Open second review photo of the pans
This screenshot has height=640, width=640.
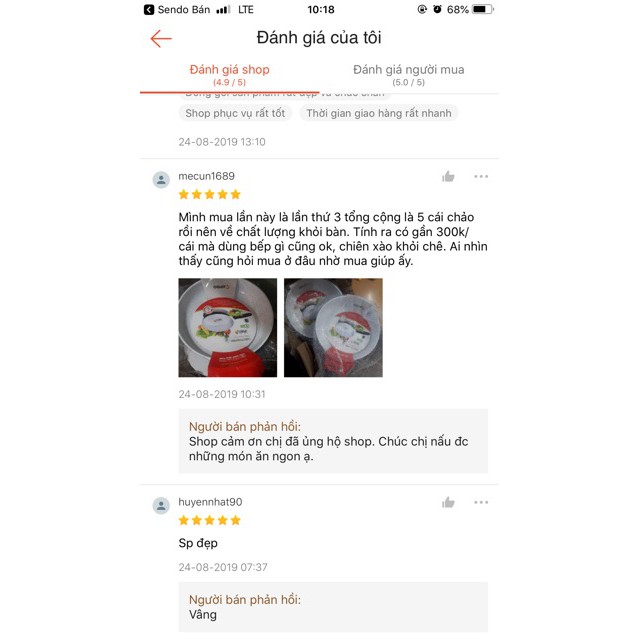pos(333,327)
